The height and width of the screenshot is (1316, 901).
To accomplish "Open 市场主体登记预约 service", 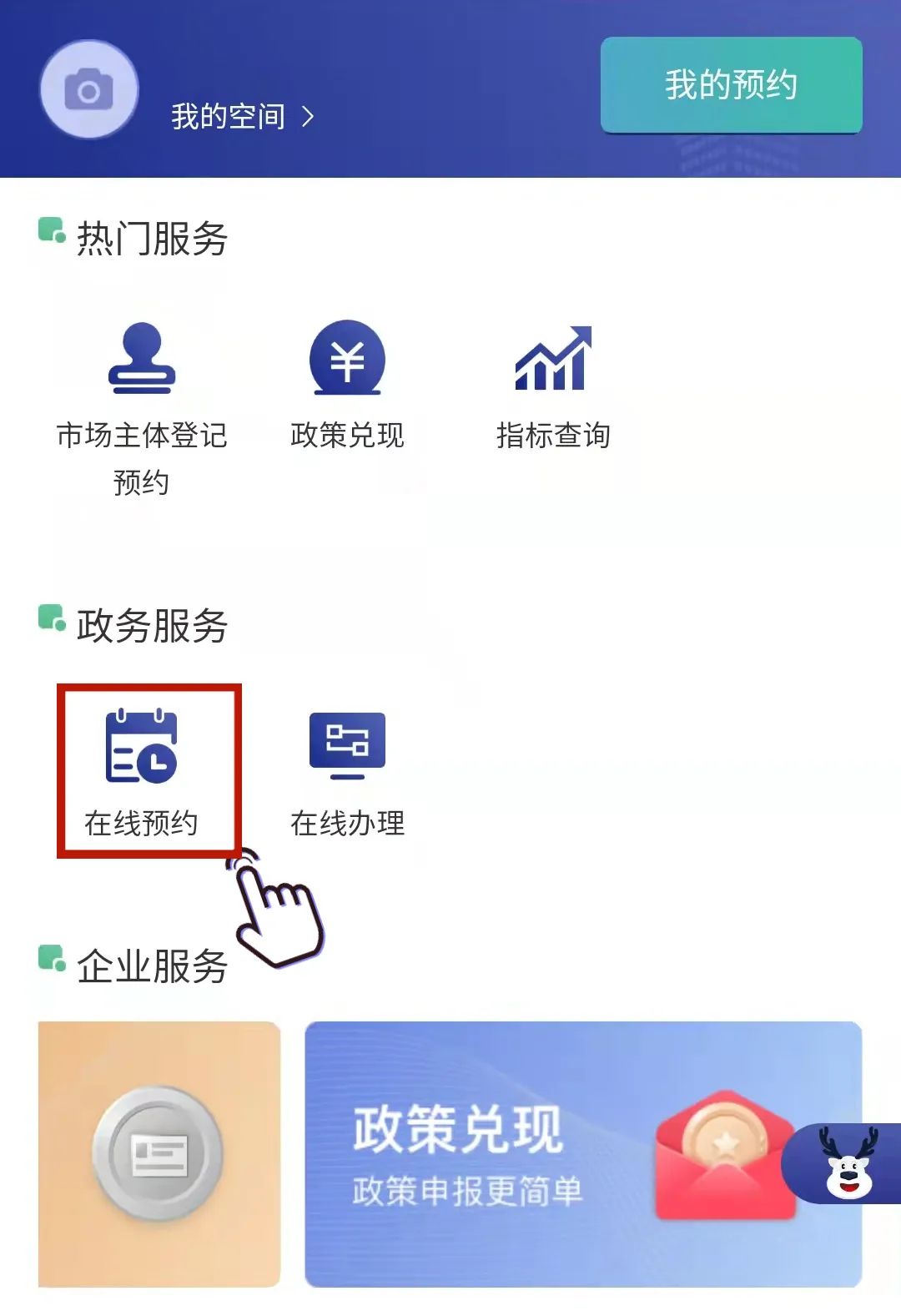I will 142,409.
